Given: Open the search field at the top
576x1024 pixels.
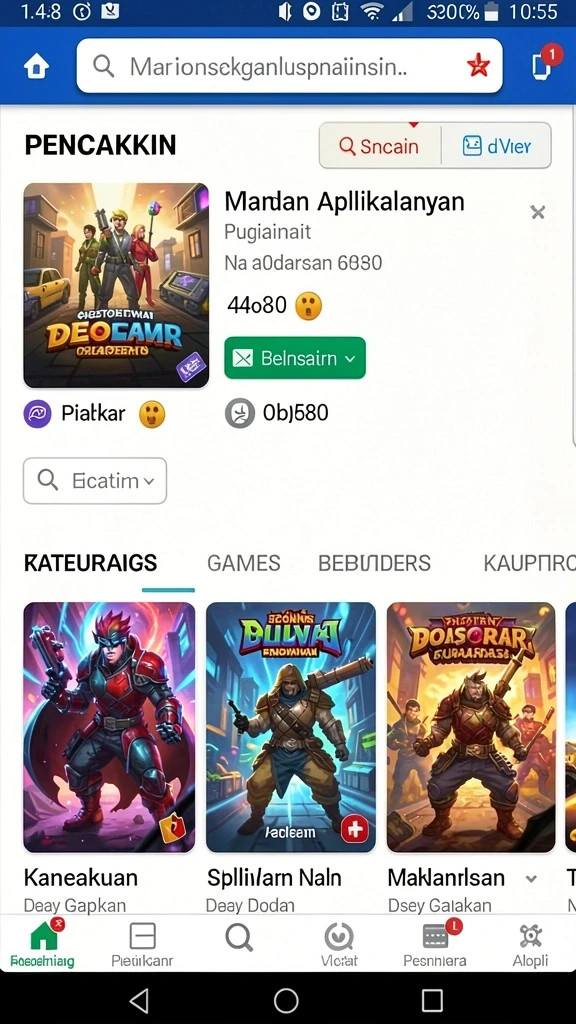Looking at the screenshot, I should click(289, 66).
